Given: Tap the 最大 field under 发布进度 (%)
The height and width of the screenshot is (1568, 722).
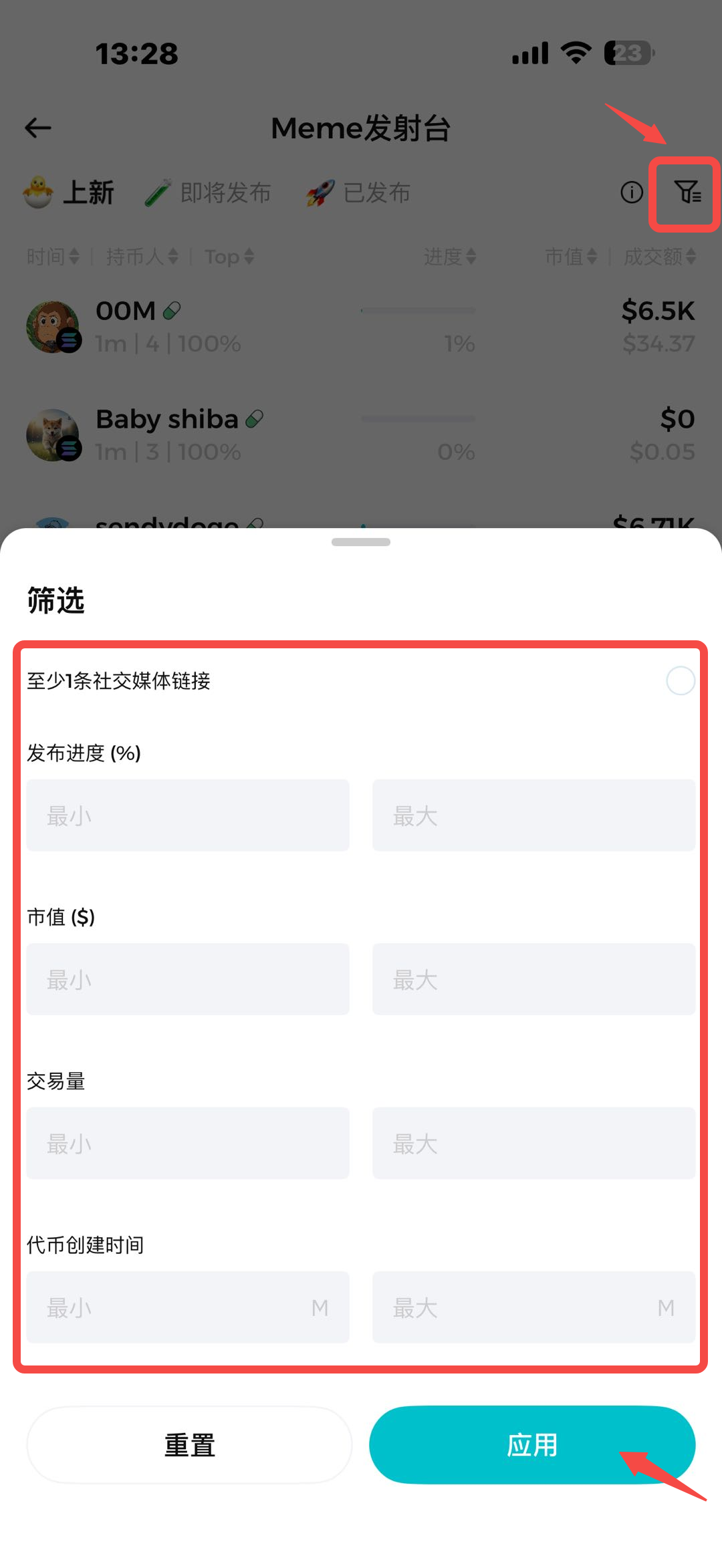Looking at the screenshot, I should pos(533,815).
